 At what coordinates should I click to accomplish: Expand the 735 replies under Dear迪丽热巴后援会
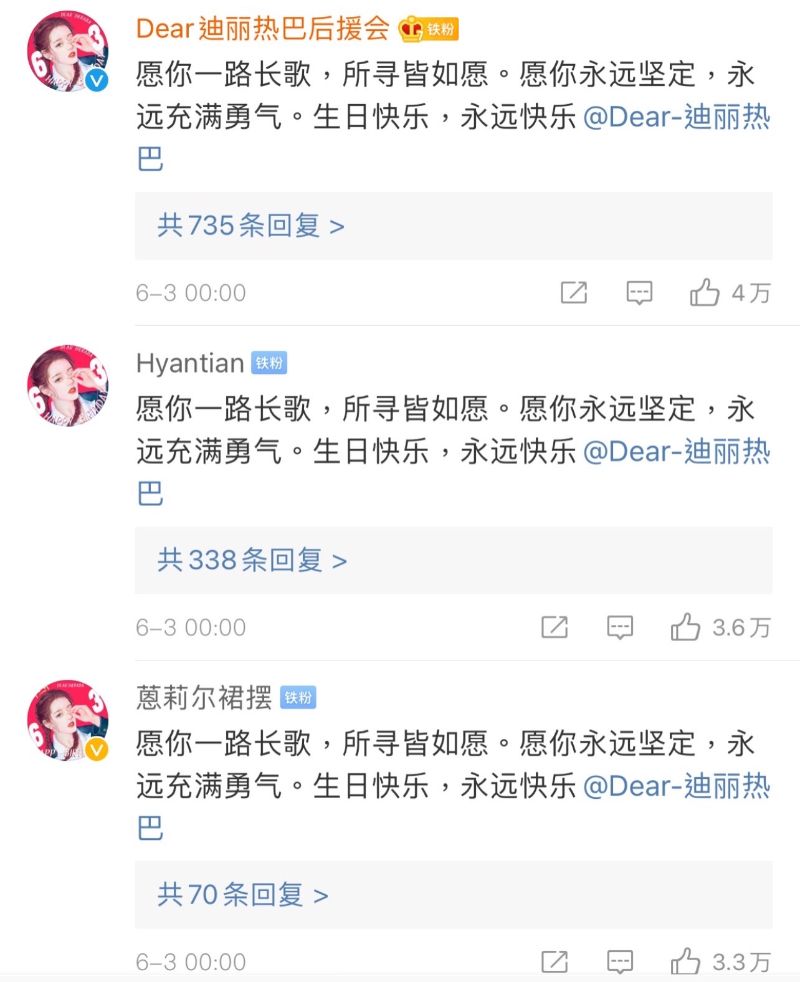pos(250,226)
